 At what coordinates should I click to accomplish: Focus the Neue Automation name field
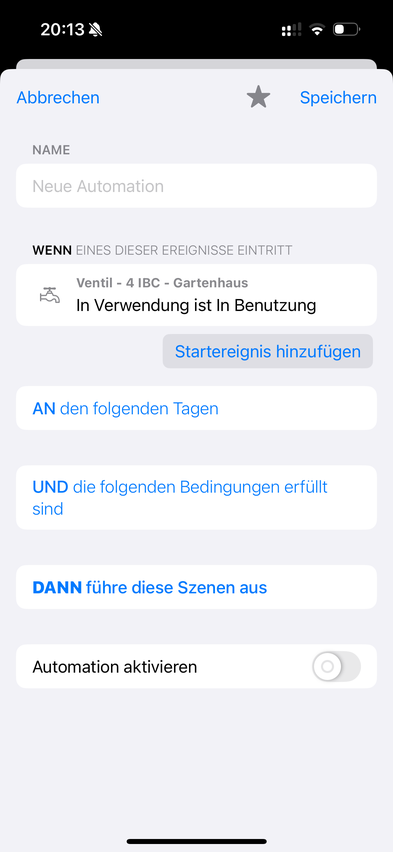click(196, 186)
